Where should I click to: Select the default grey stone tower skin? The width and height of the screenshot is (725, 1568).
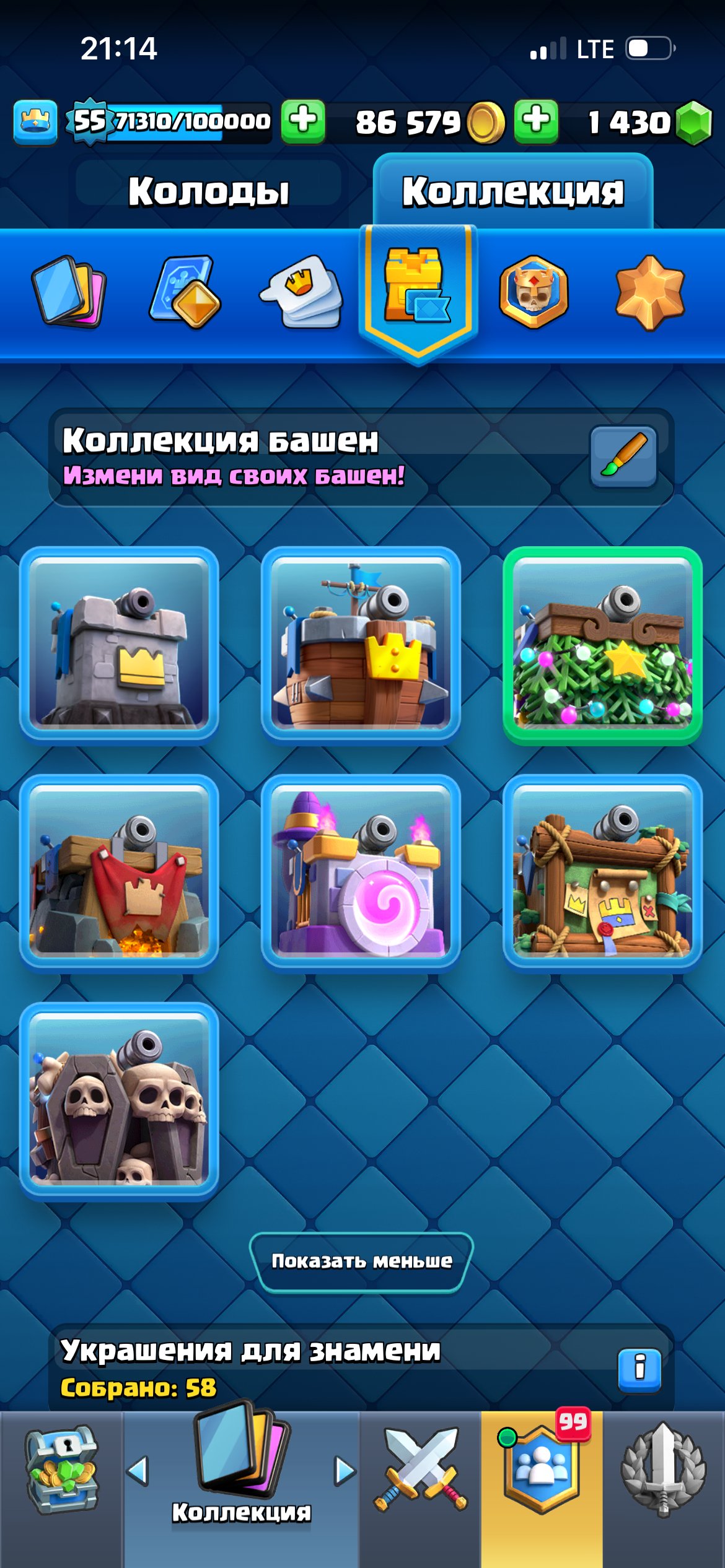point(119,644)
